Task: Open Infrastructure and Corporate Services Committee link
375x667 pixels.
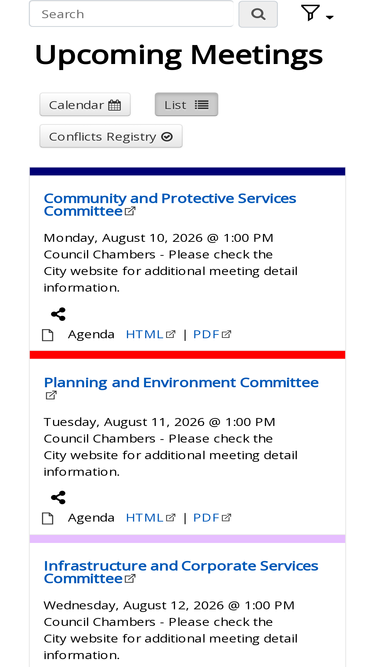Action: (181, 572)
